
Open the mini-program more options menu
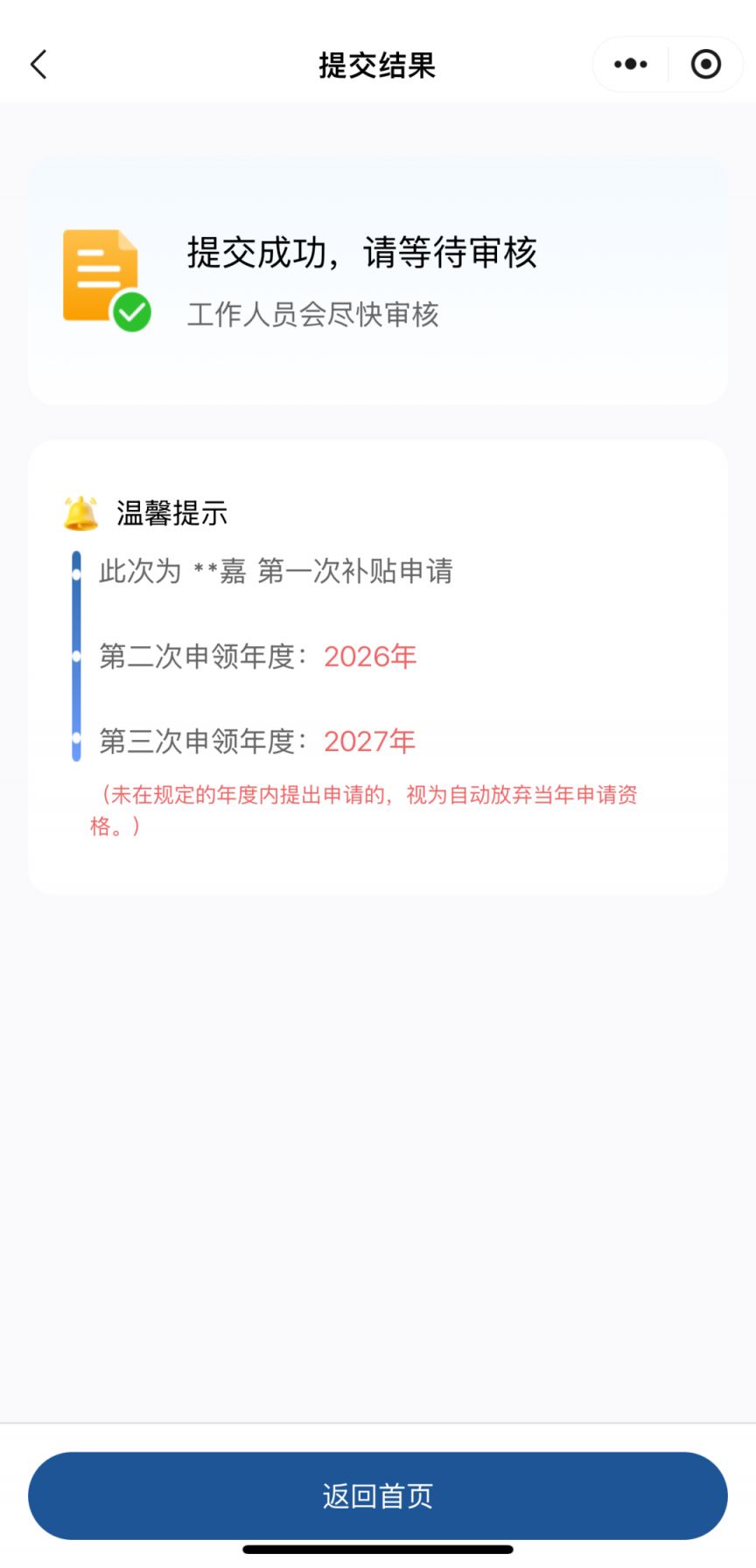(x=629, y=64)
